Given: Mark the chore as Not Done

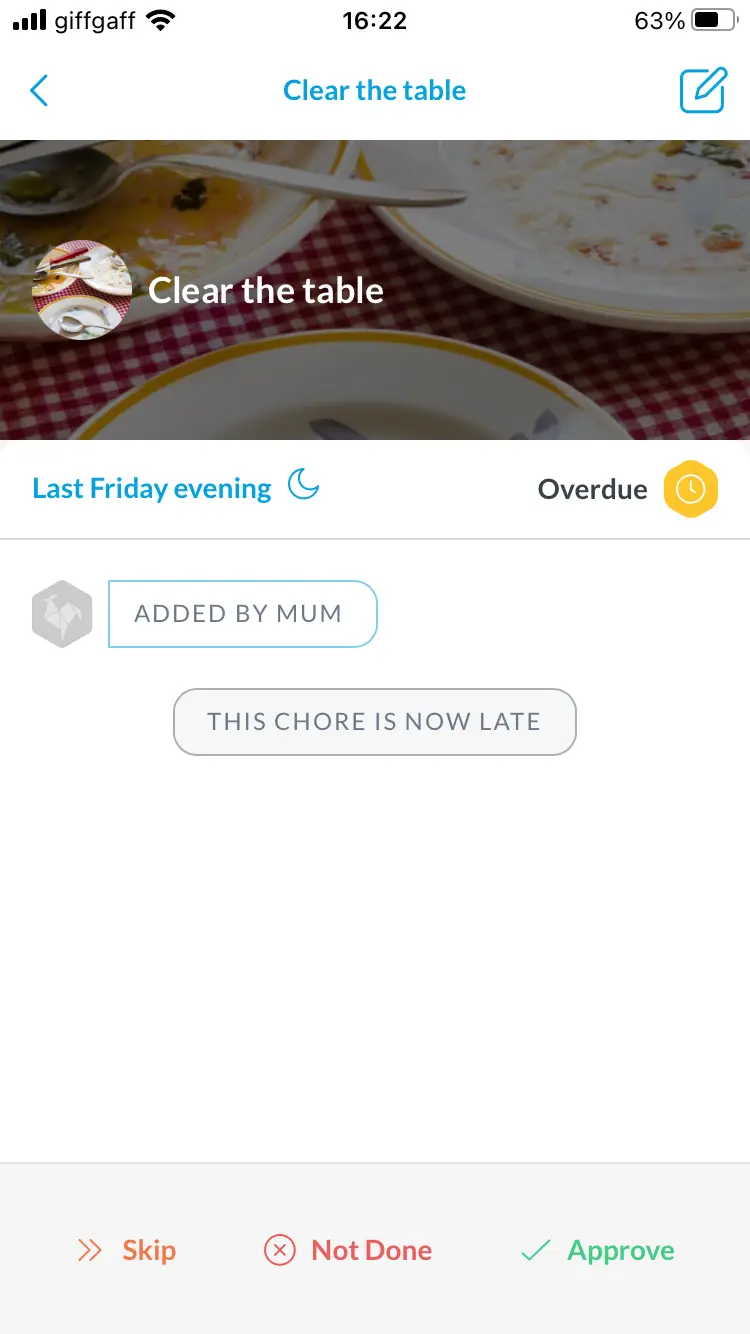Looking at the screenshot, I should click(348, 1250).
